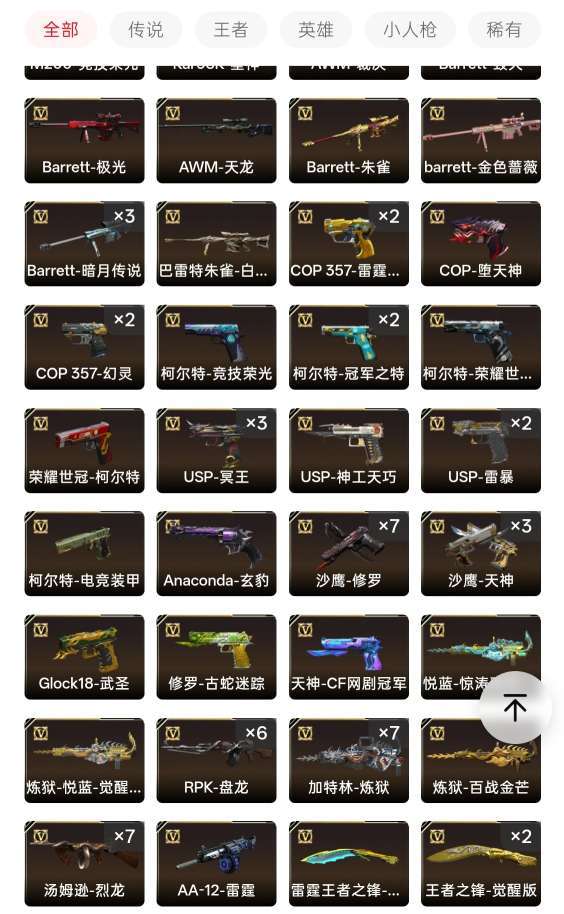
Task: Open the 汤姆逊-烈龙 card
Action: coord(84,864)
